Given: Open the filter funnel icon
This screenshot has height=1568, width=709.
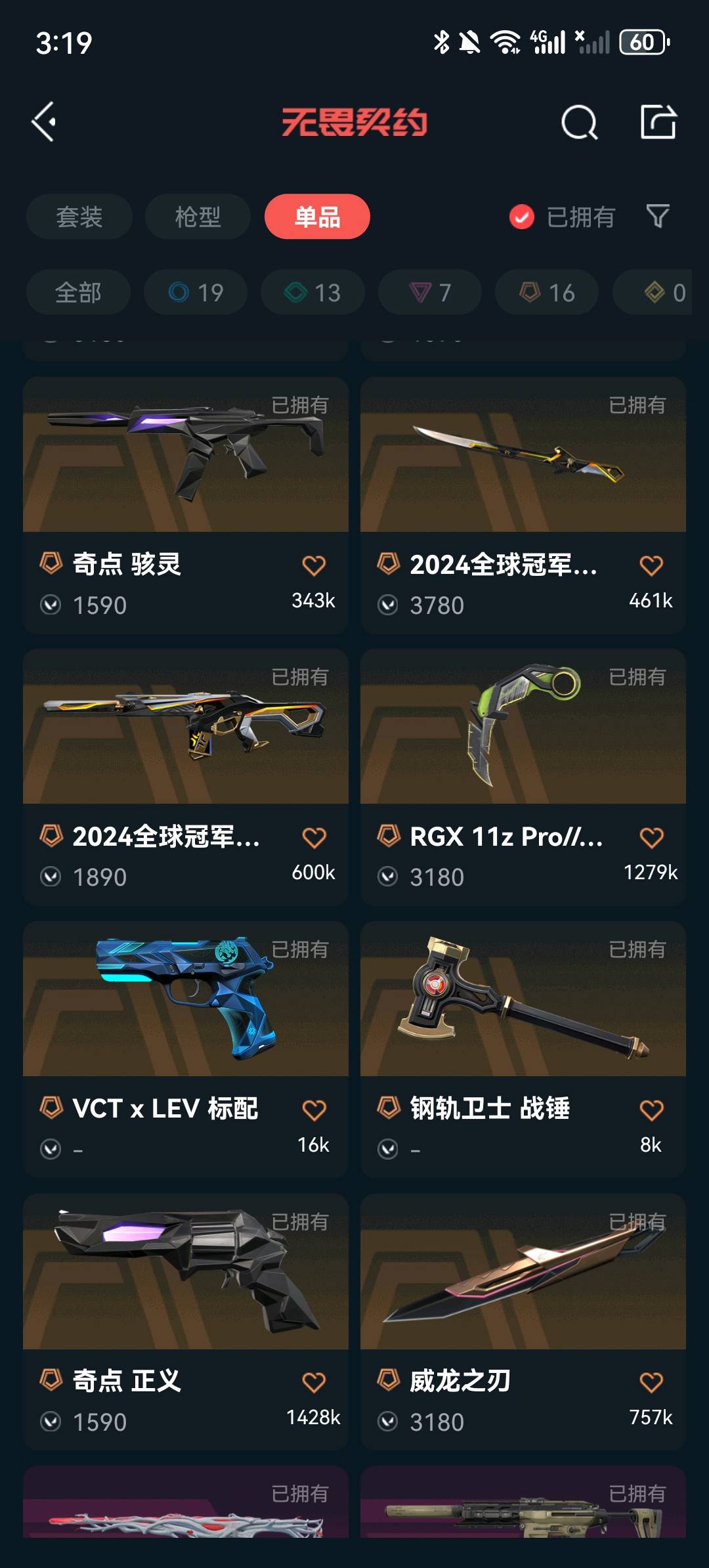Looking at the screenshot, I should [658, 216].
